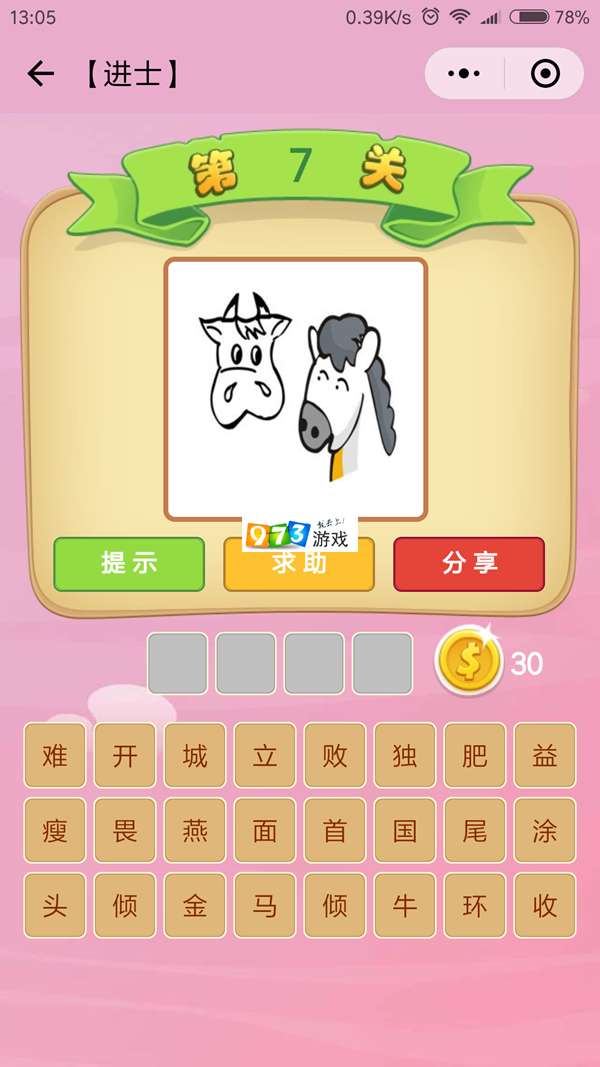Open the mini-program three-dot menu
This screenshot has width=600, height=1067.
coord(464,74)
